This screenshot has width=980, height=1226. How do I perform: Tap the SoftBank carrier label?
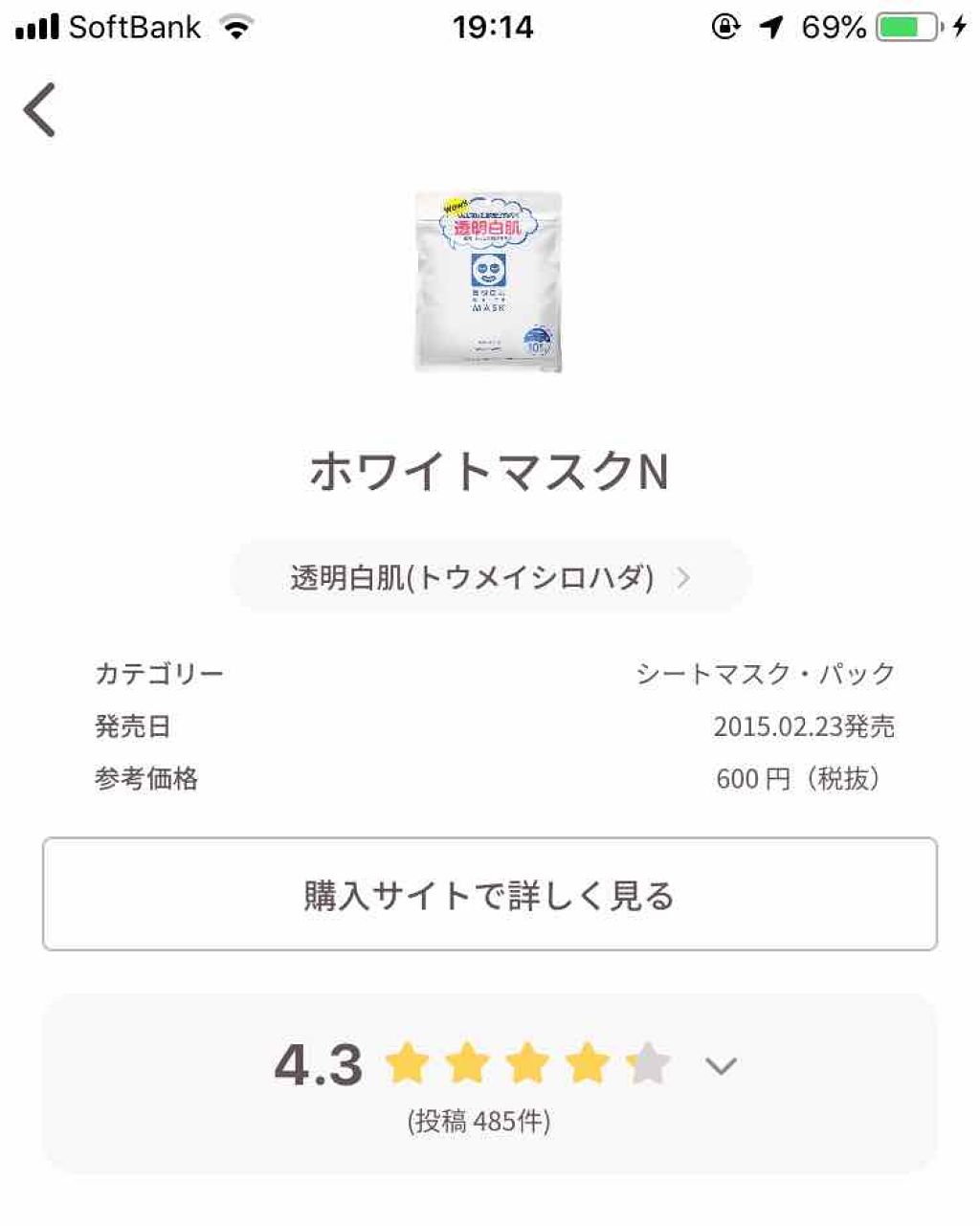[x=134, y=27]
